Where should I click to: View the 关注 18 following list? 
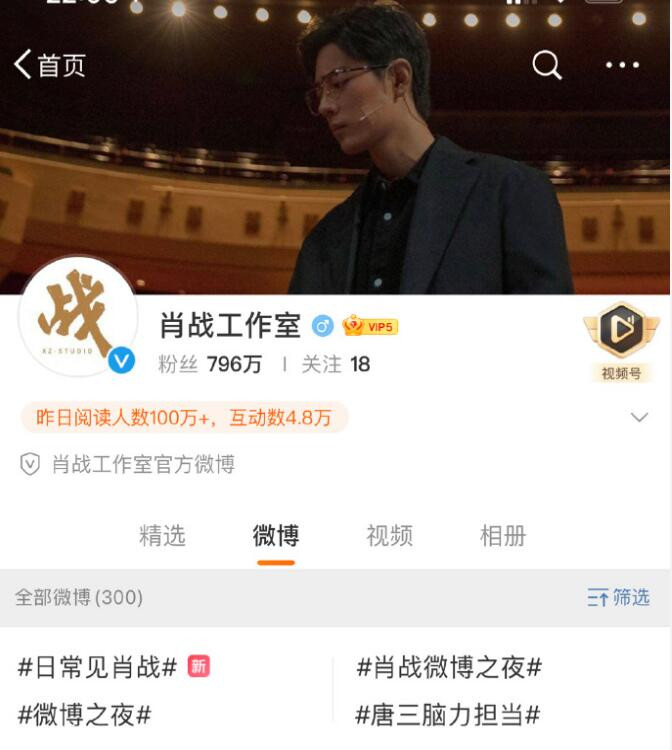[x=336, y=364]
